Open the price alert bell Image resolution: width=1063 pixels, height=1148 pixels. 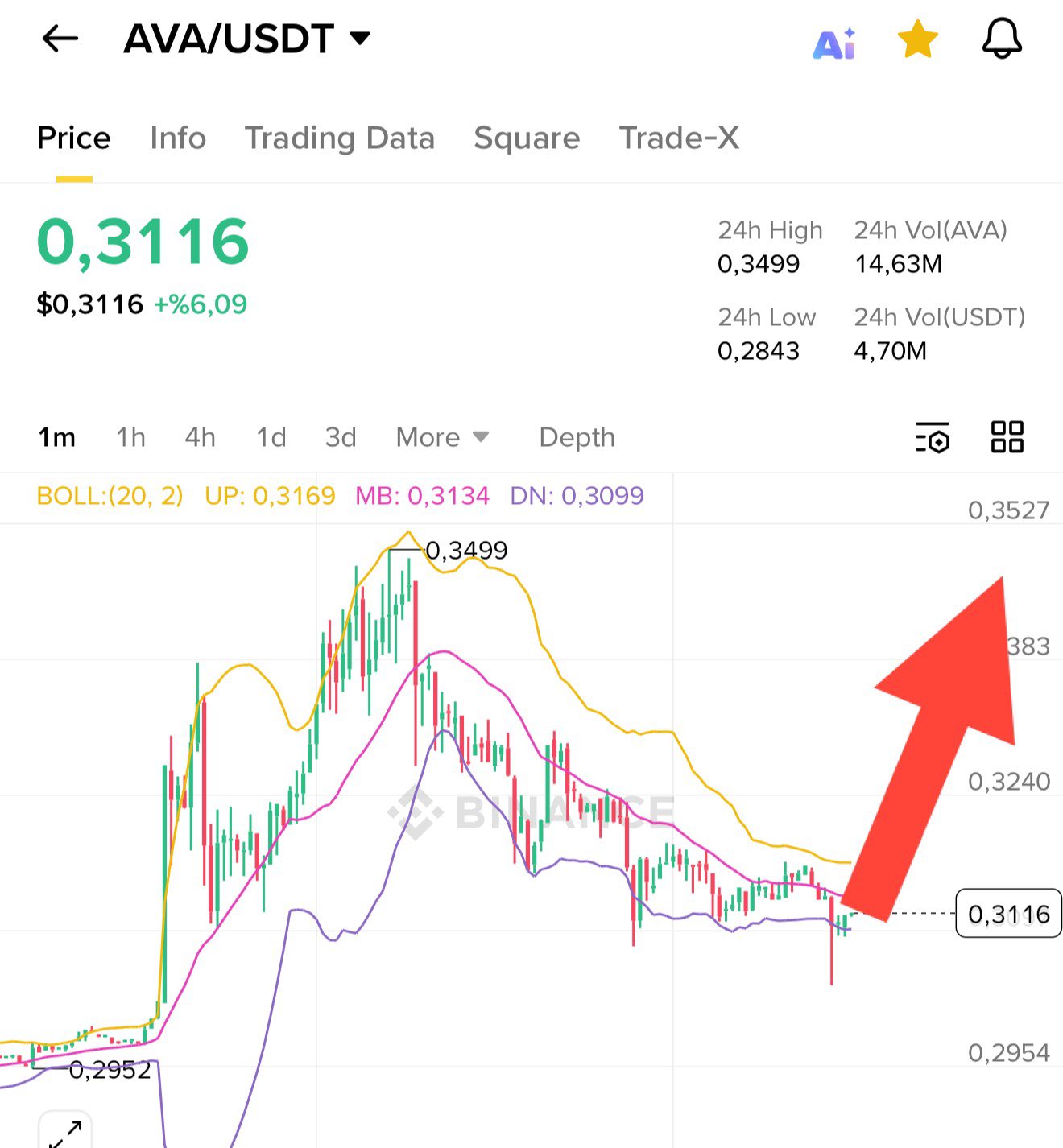tap(1002, 39)
